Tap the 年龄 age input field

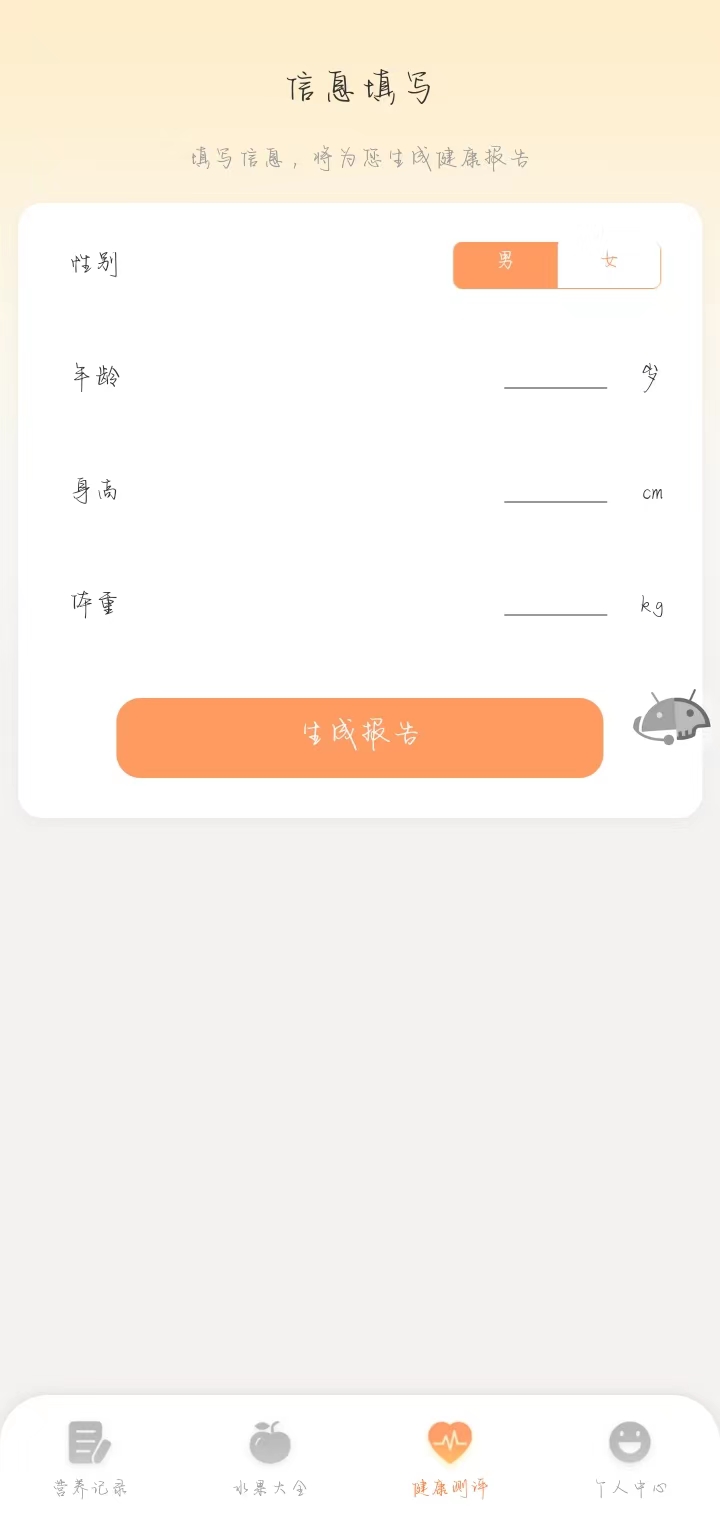[555, 375]
